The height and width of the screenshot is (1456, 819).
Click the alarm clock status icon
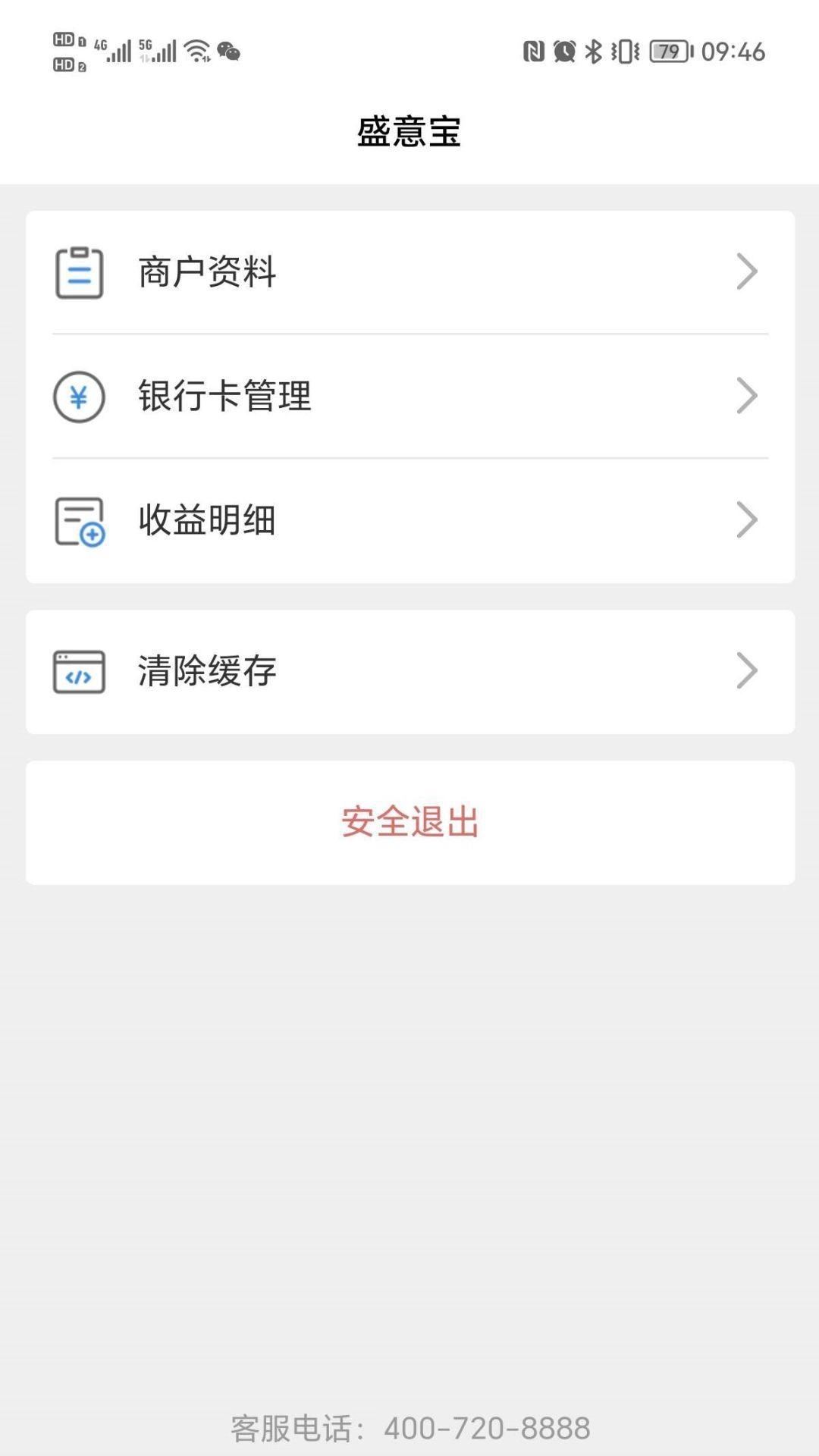pyautogui.click(x=563, y=52)
